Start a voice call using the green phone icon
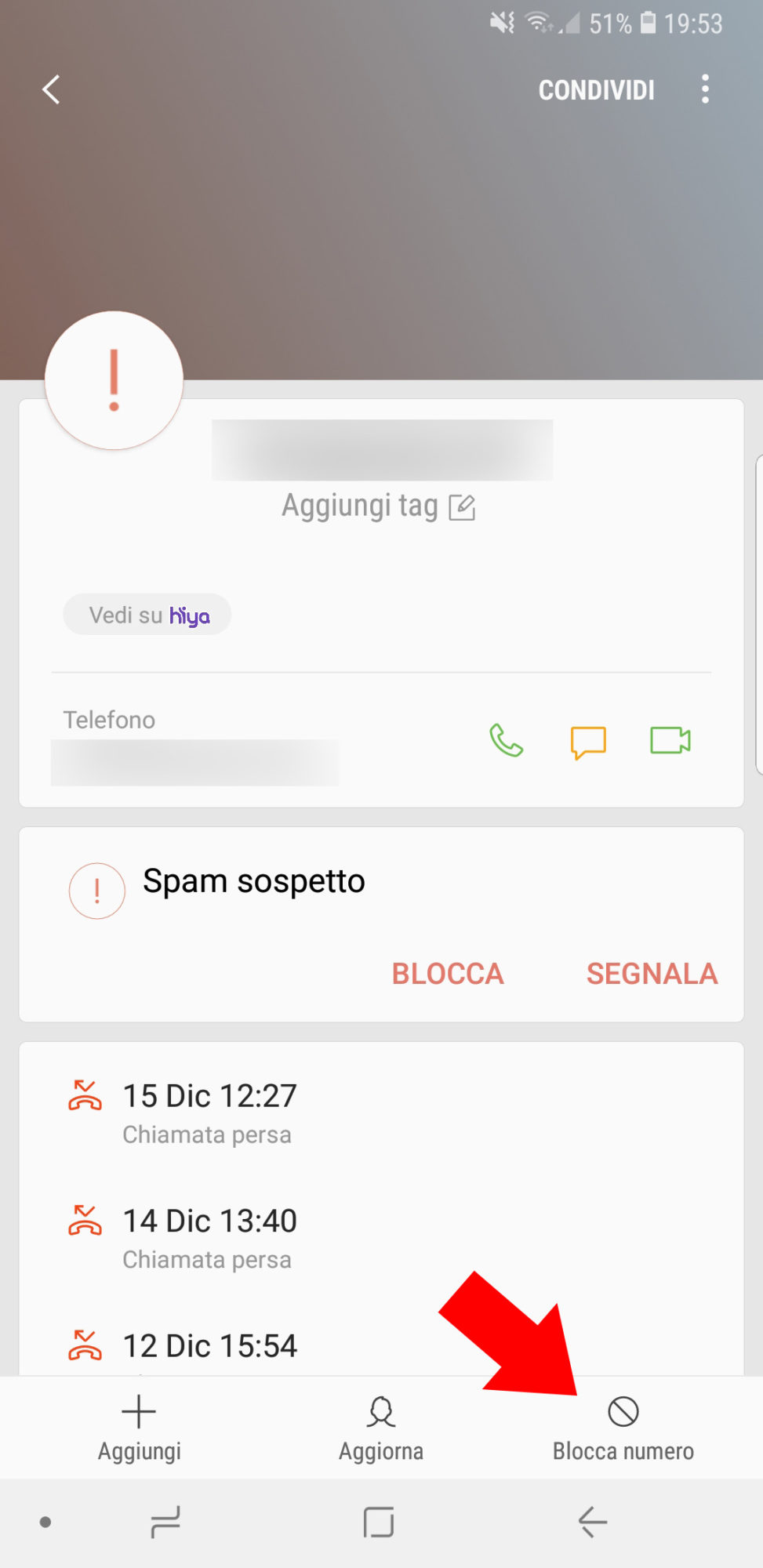This screenshot has width=763, height=1568. click(x=507, y=742)
